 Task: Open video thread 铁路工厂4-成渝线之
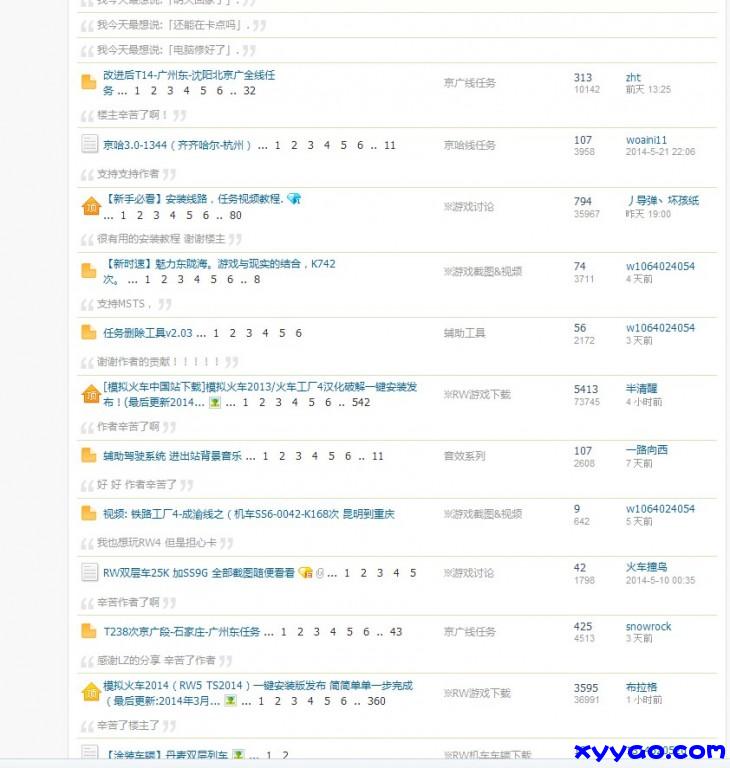click(x=248, y=514)
